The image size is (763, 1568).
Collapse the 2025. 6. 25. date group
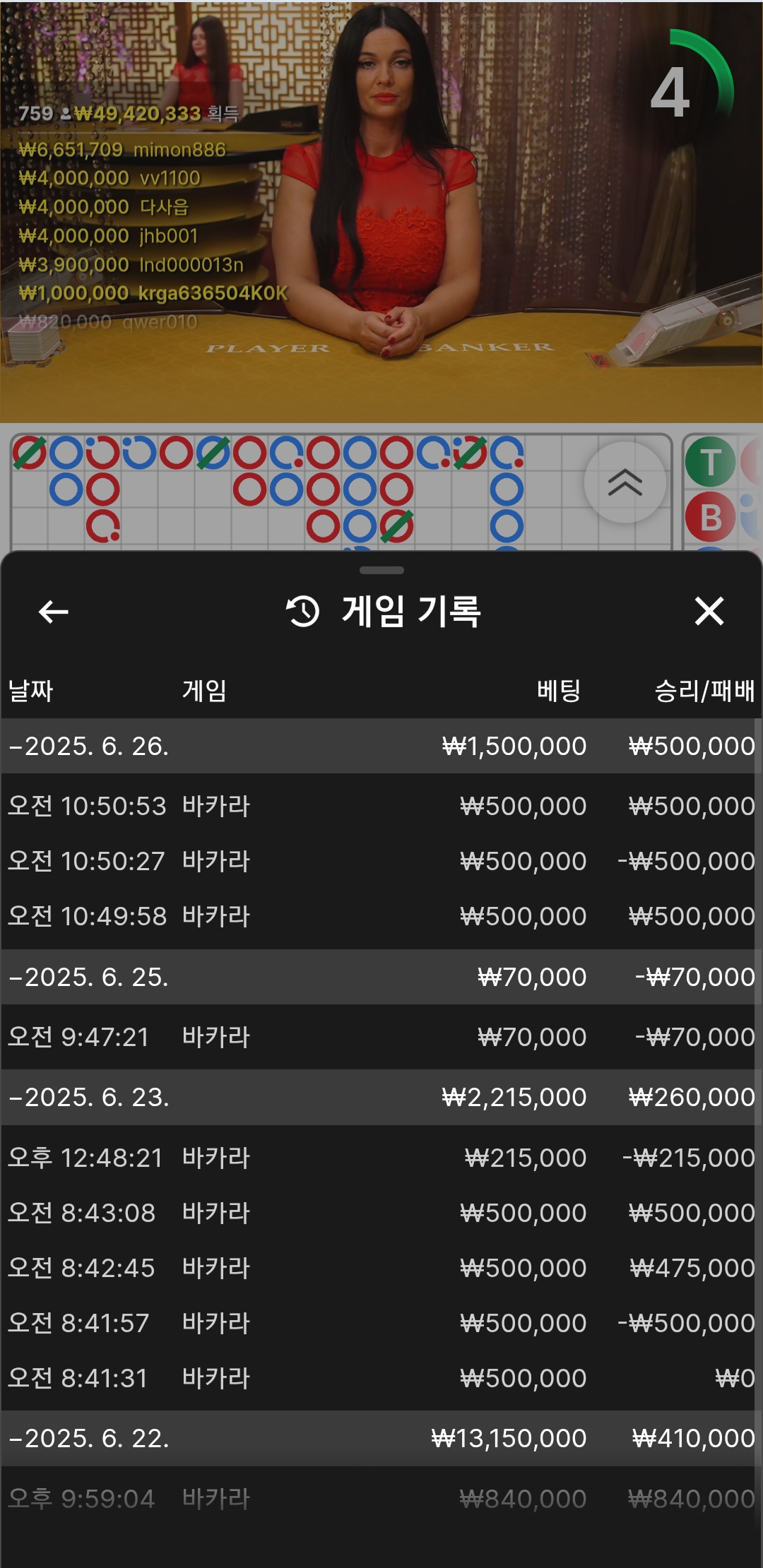coord(381,977)
